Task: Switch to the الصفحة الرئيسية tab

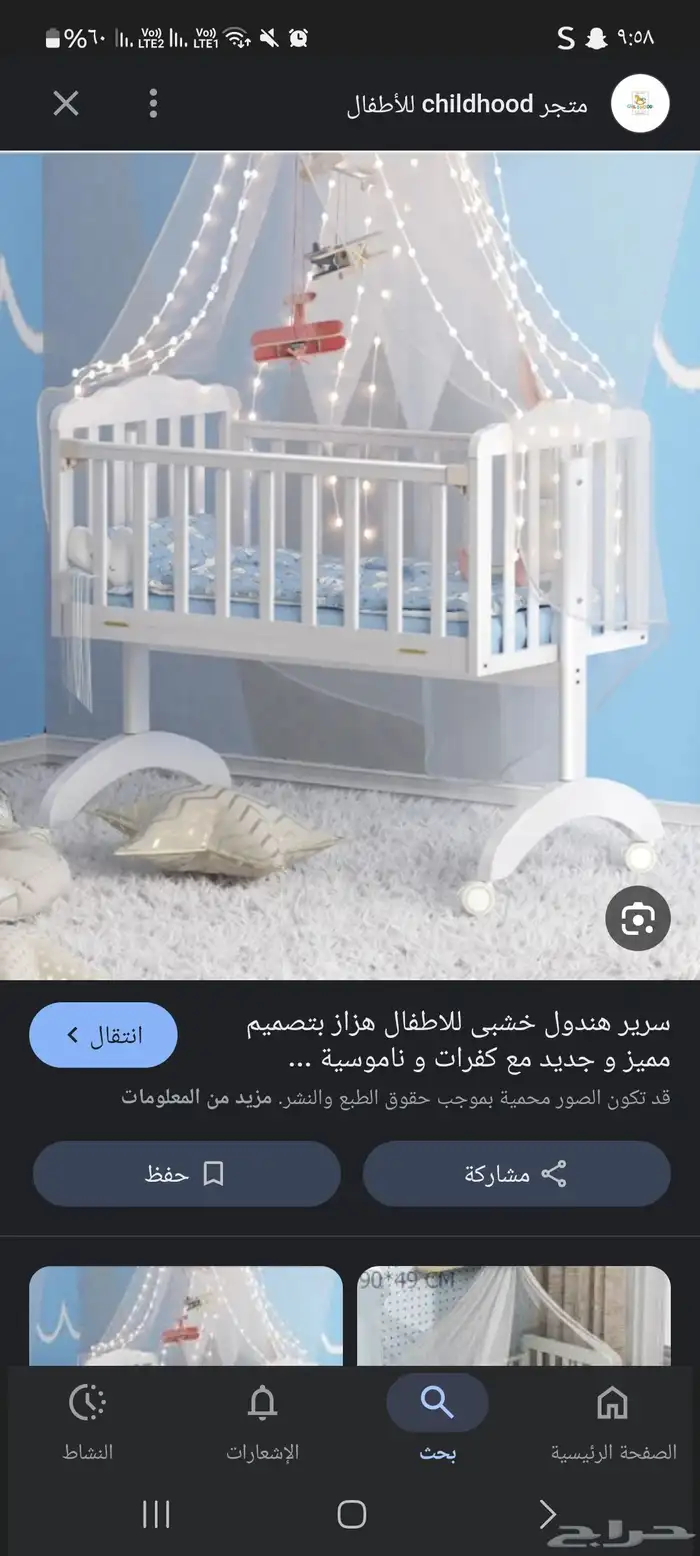Action: 613,1421
